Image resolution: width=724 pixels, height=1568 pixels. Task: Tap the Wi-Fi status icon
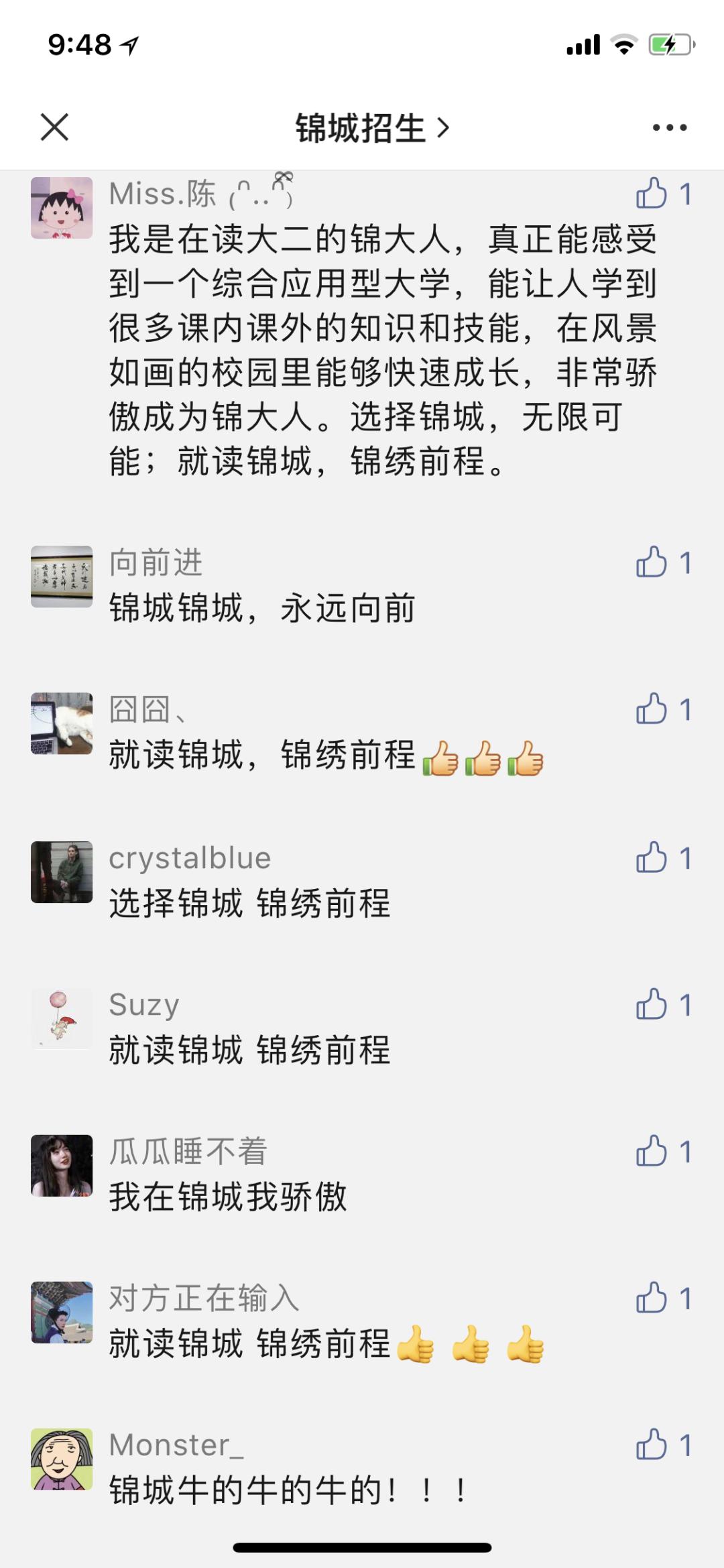[x=624, y=45]
